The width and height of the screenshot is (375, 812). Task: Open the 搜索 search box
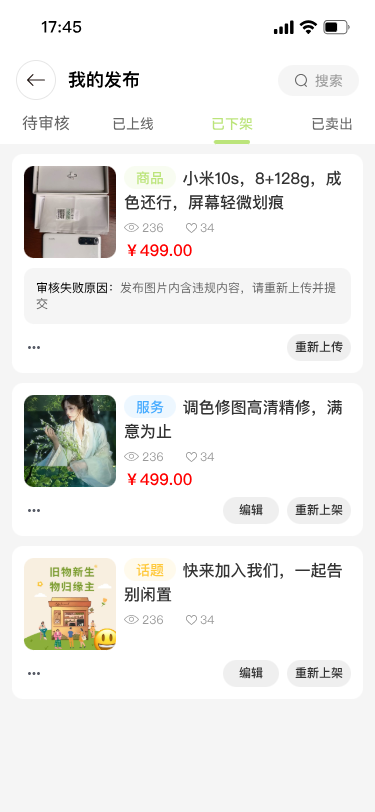tap(319, 80)
